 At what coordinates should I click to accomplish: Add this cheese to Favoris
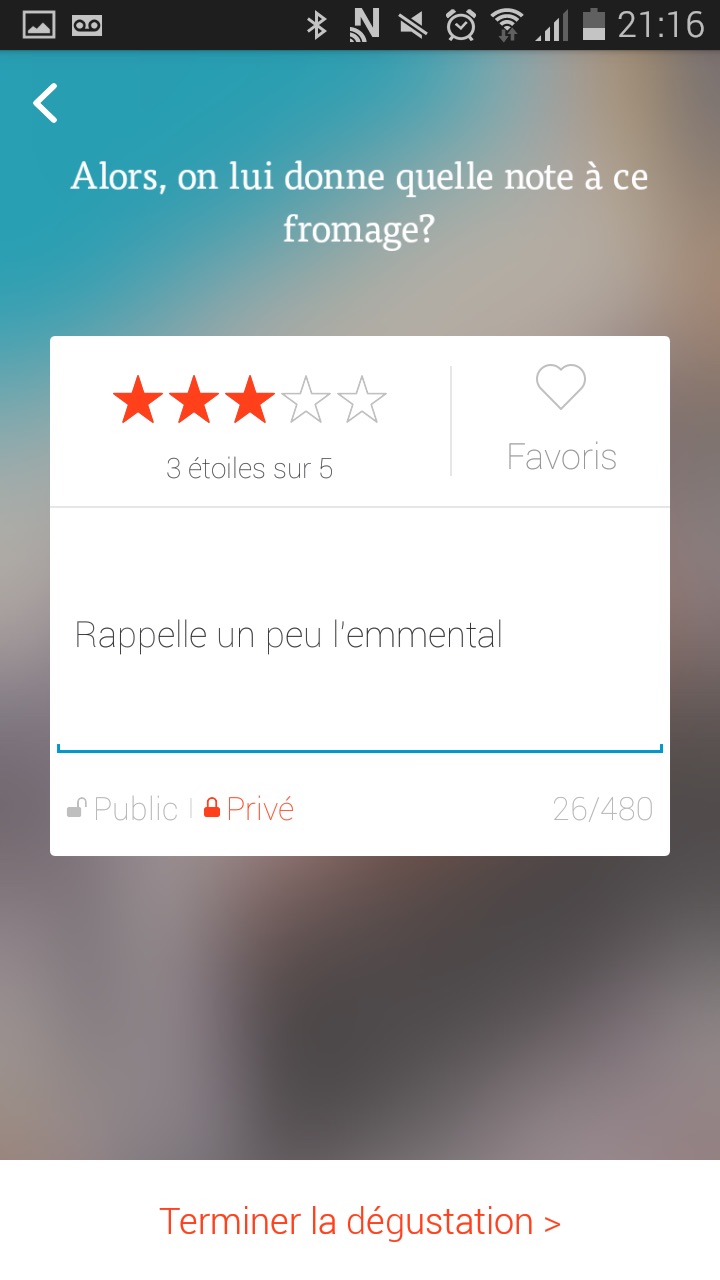560,418
